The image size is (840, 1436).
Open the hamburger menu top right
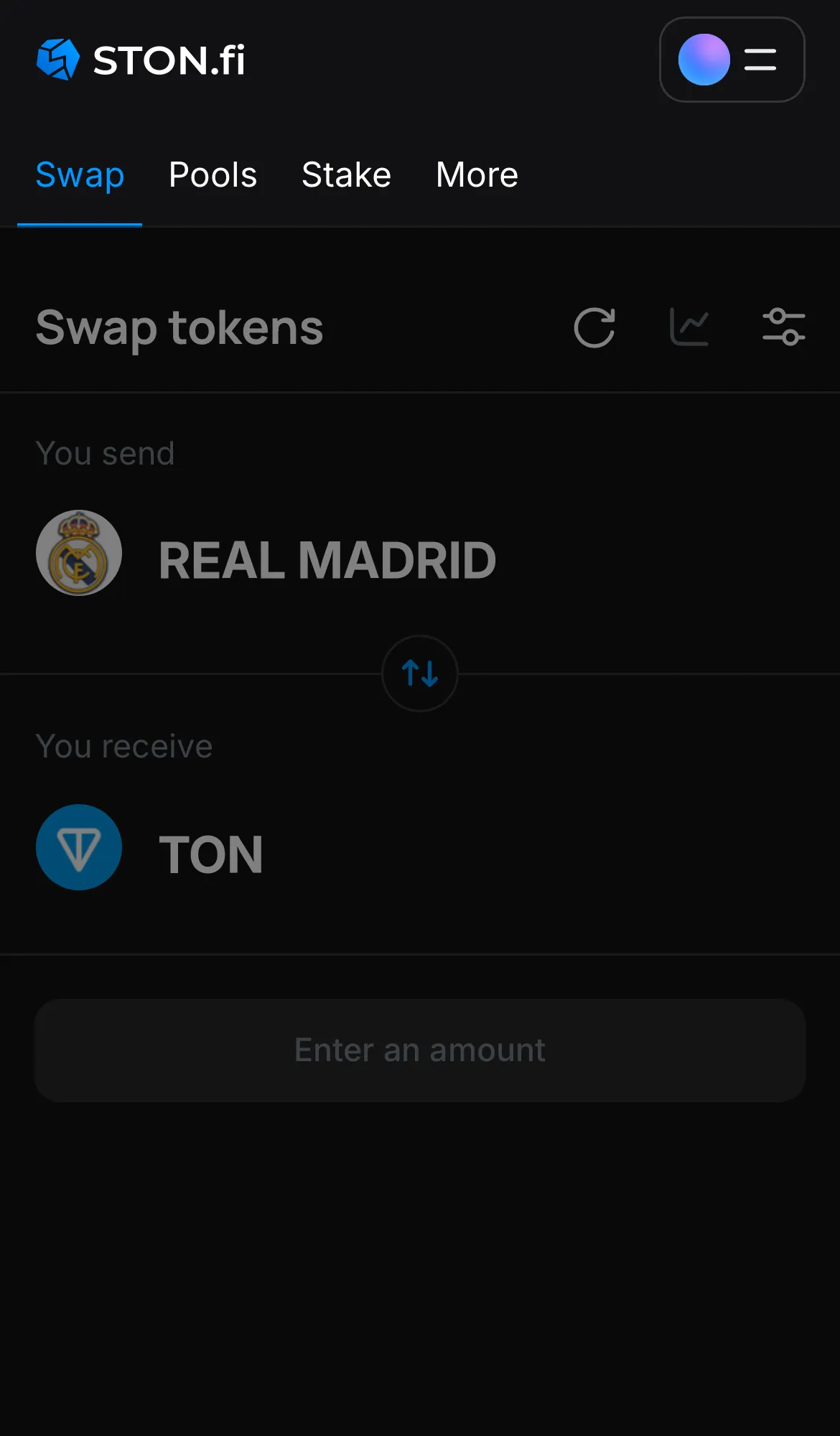pos(760,60)
